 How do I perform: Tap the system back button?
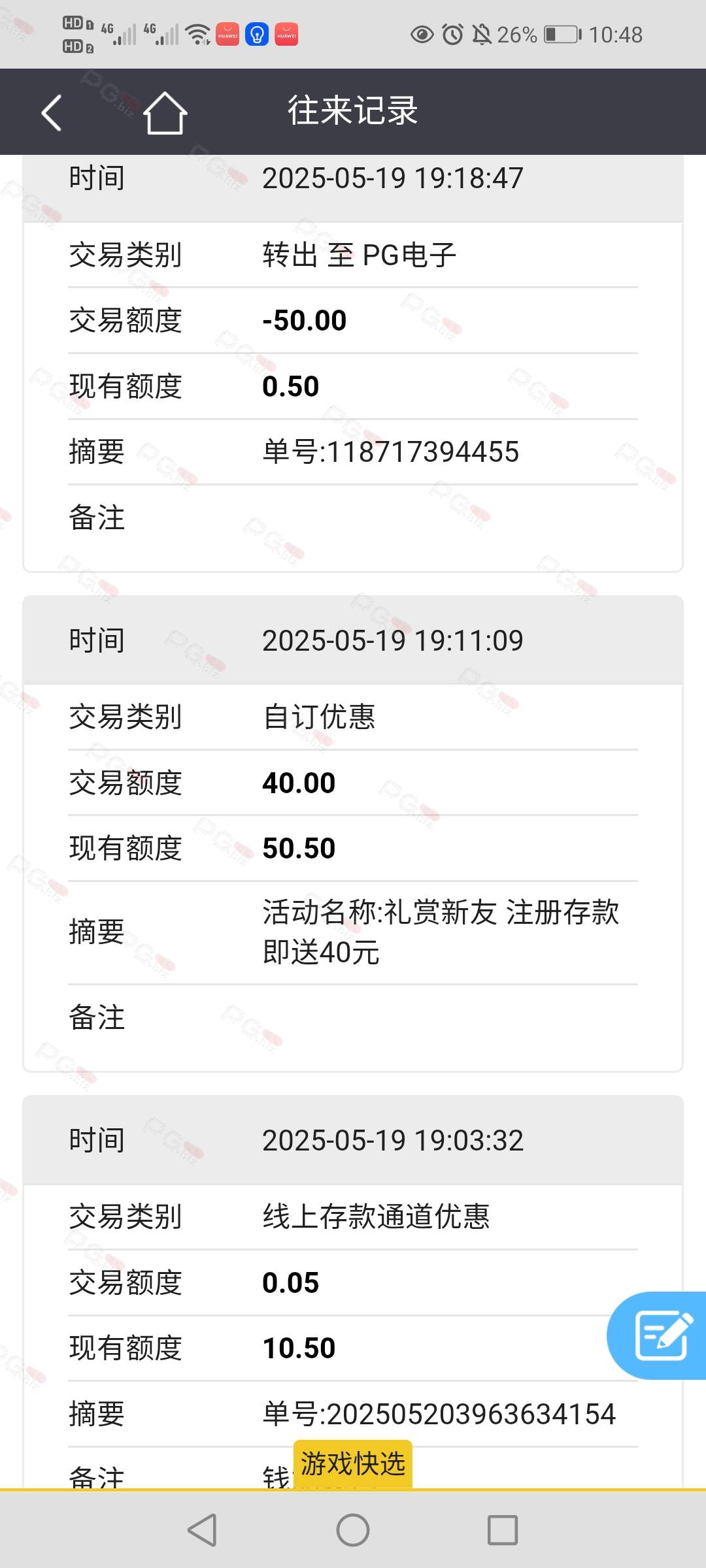(x=202, y=1529)
